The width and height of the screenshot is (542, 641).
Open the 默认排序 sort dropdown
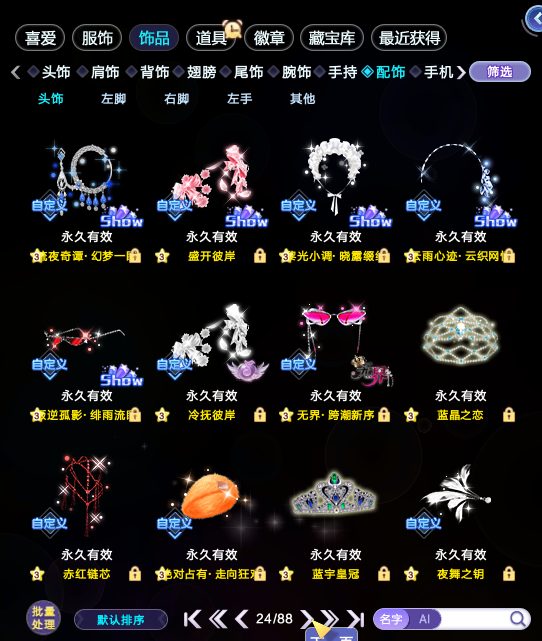click(121, 620)
